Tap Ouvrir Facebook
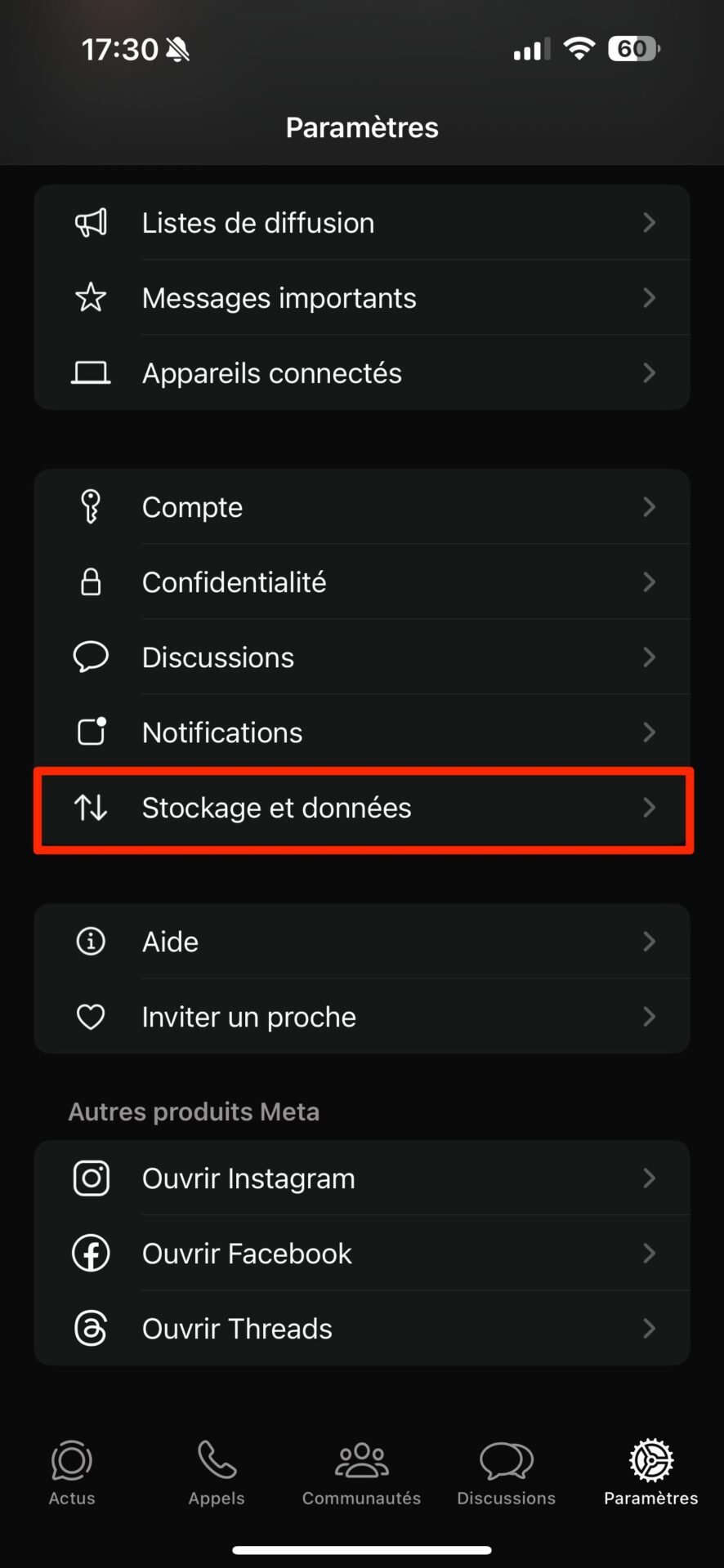The height and width of the screenshot is (1568, 724). point(362,1254)
